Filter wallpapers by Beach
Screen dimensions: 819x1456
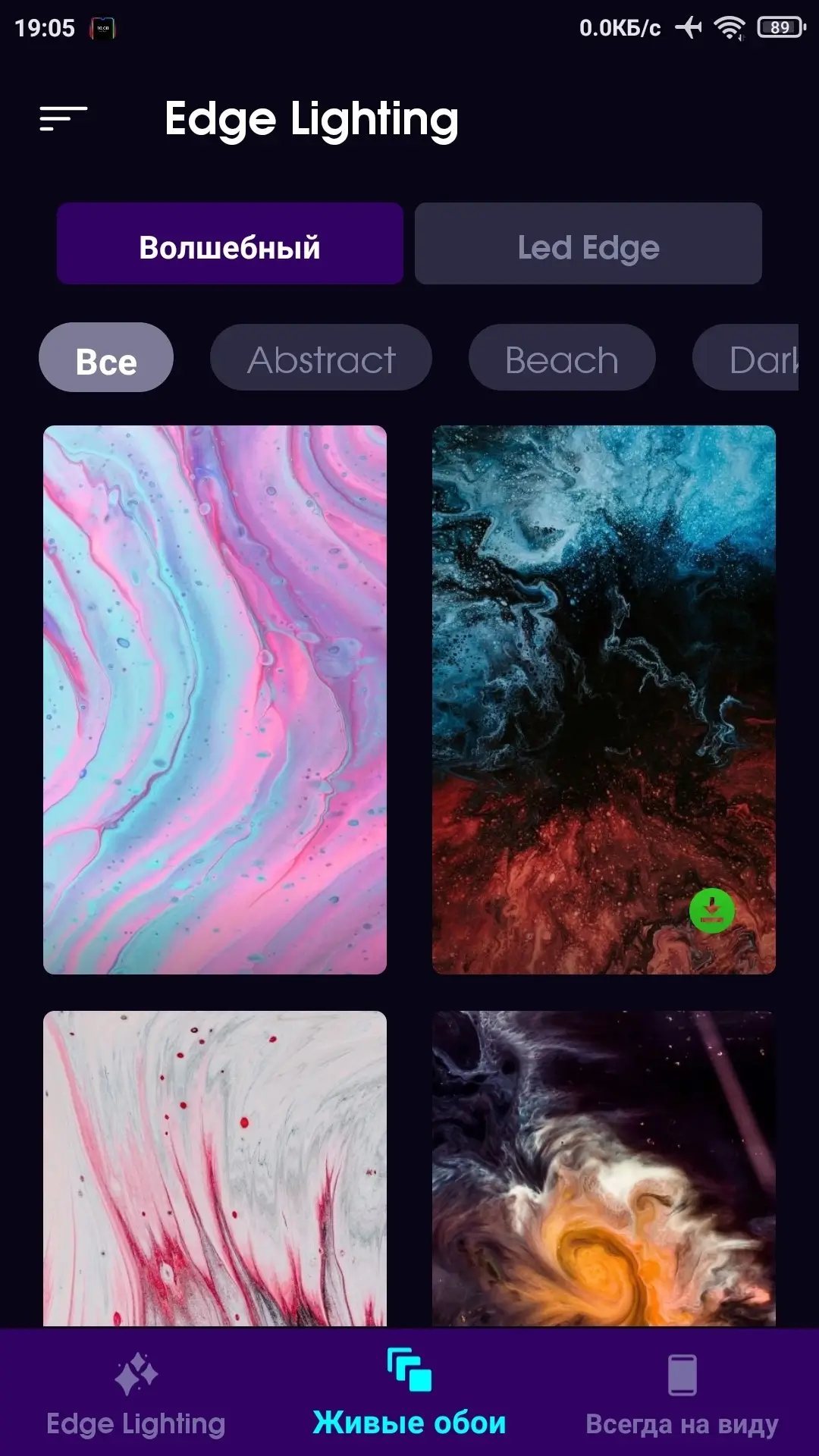coord(562,357)
